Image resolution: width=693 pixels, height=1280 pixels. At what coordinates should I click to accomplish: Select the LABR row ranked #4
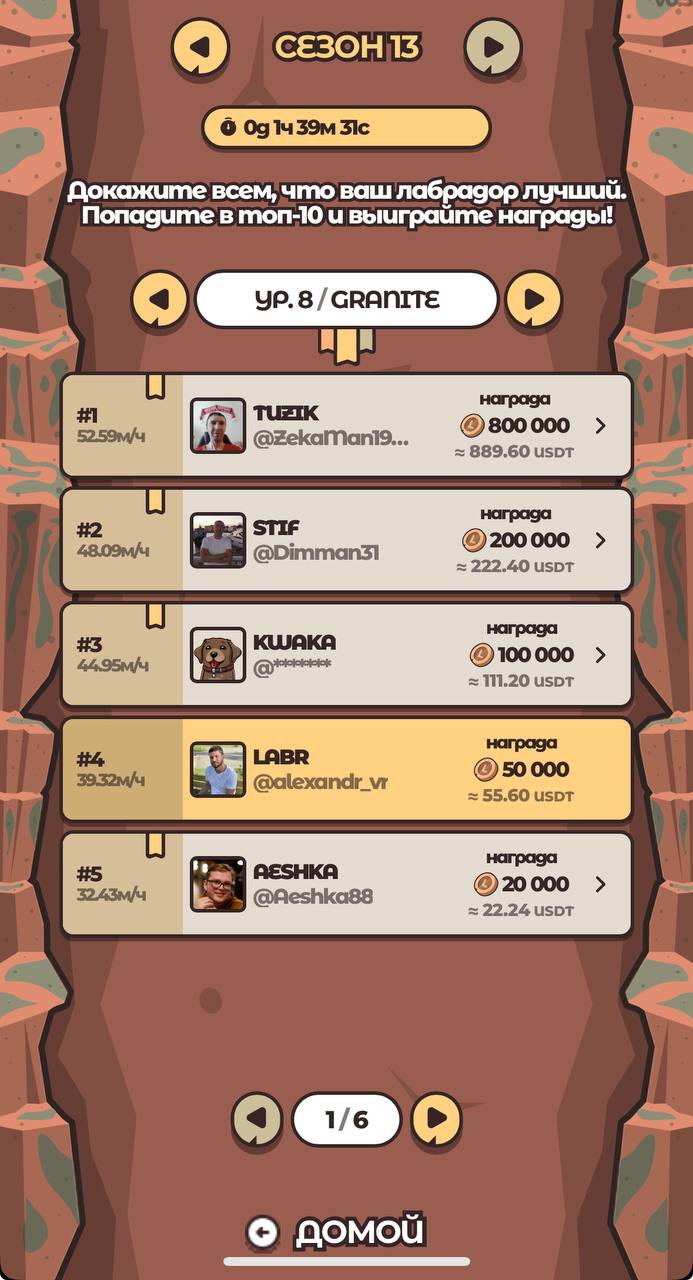pos(346,770)
